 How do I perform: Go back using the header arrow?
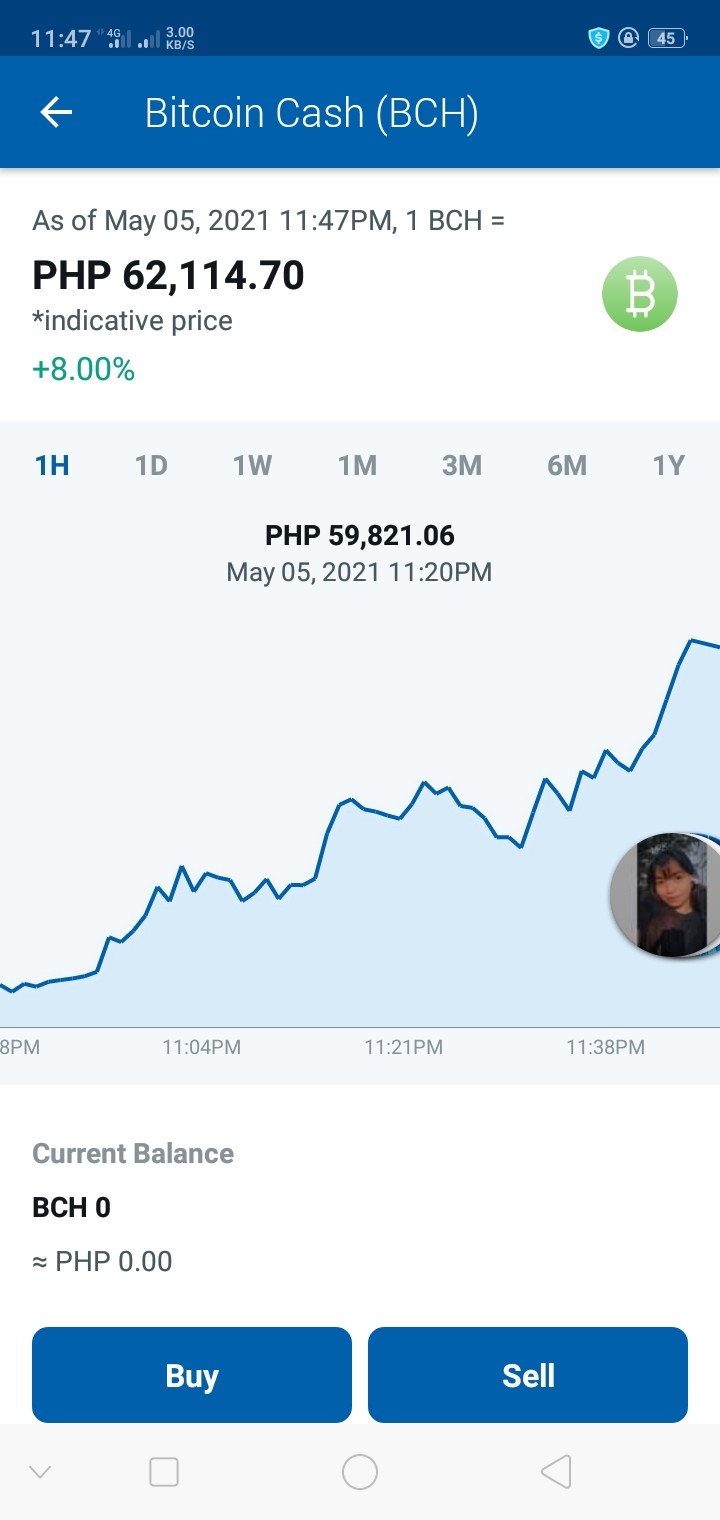point(56,113)
